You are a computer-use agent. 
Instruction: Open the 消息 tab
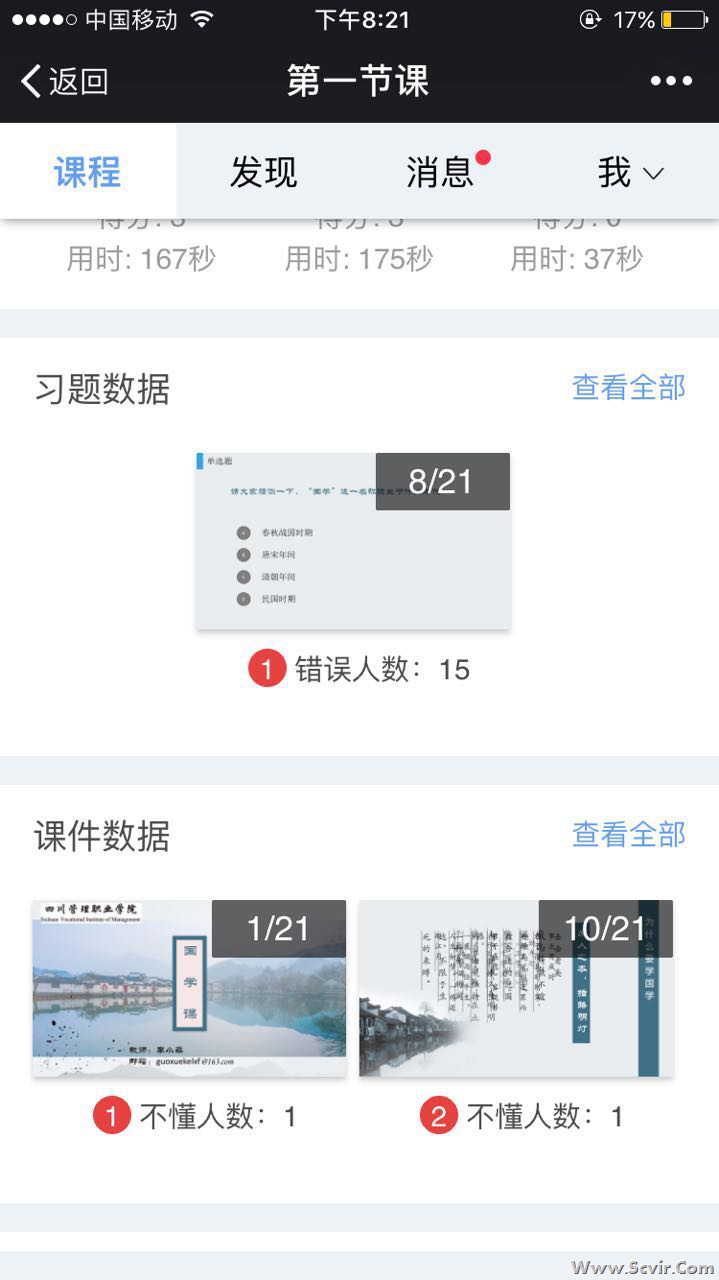[440, 172]
